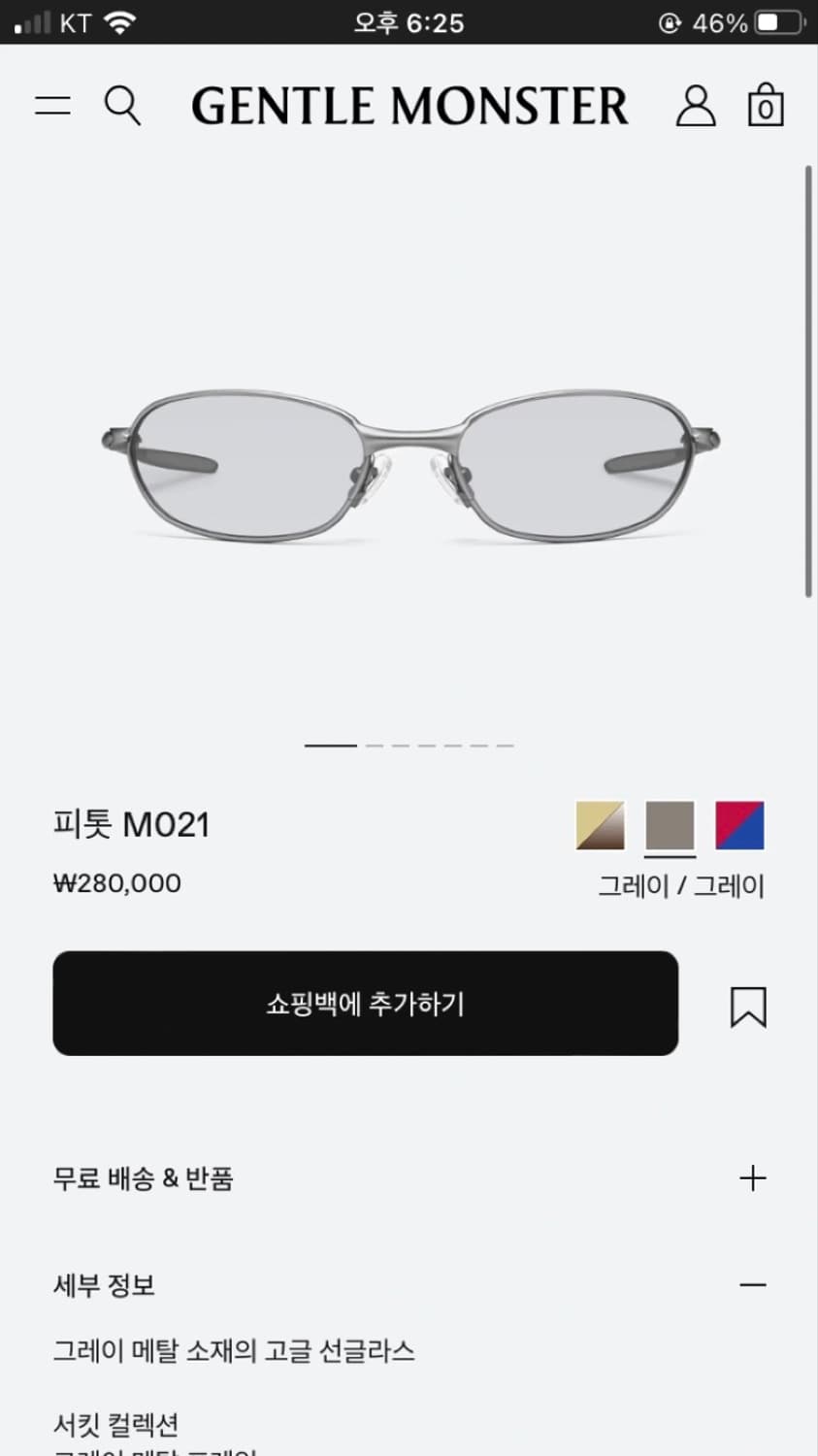
Task: Select the gold and brown colorway swatch
Action: click(x=599, y=826)
